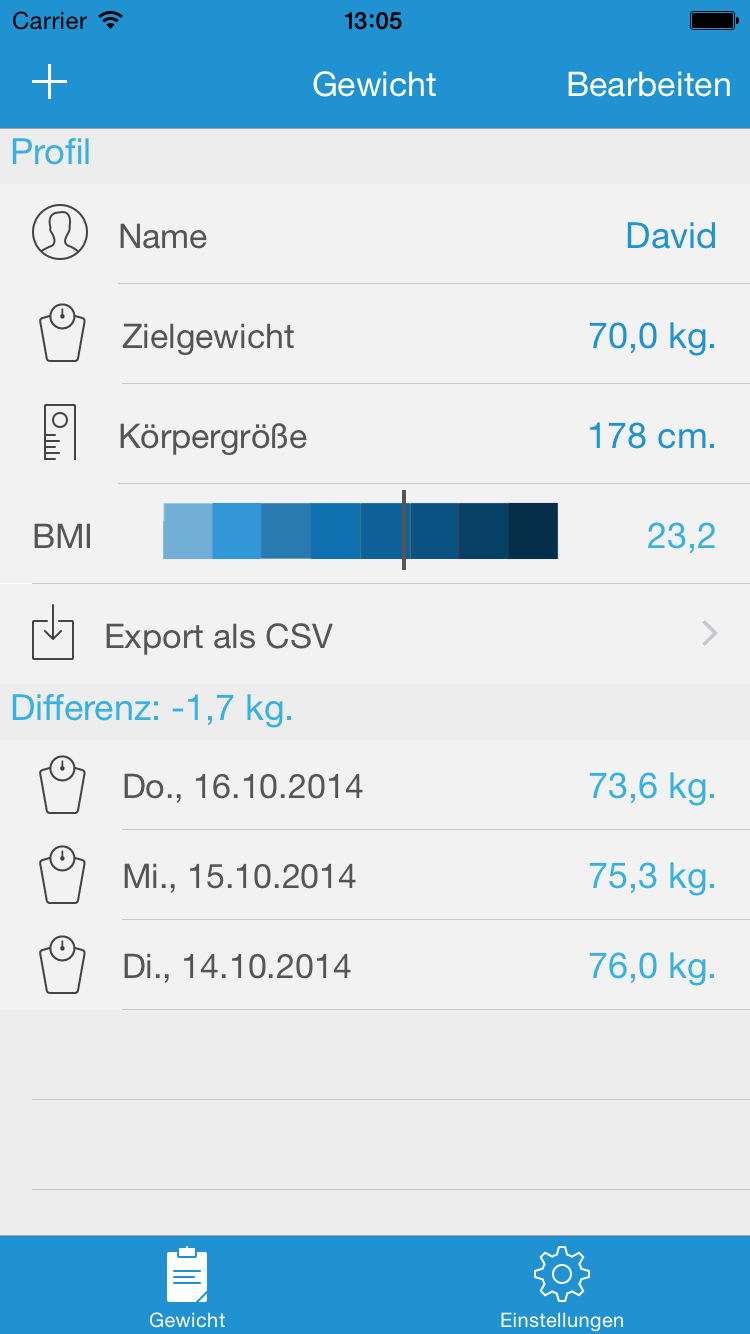Viewport: 750px width, 1334px height.
Task: Edit the Zielgewicht target weight row
Action: point(375,336)
